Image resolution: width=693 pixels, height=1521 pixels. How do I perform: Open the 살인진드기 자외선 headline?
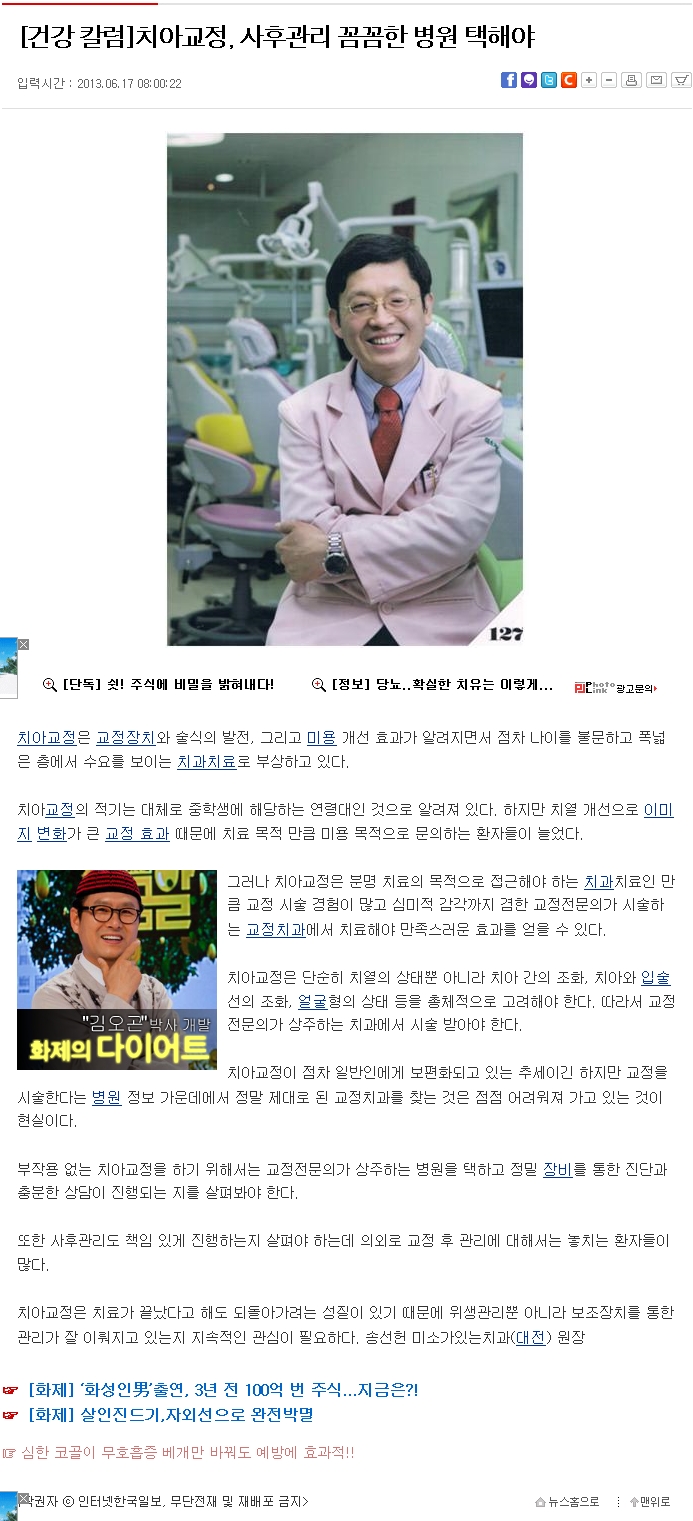click(x=170, y=1415)
